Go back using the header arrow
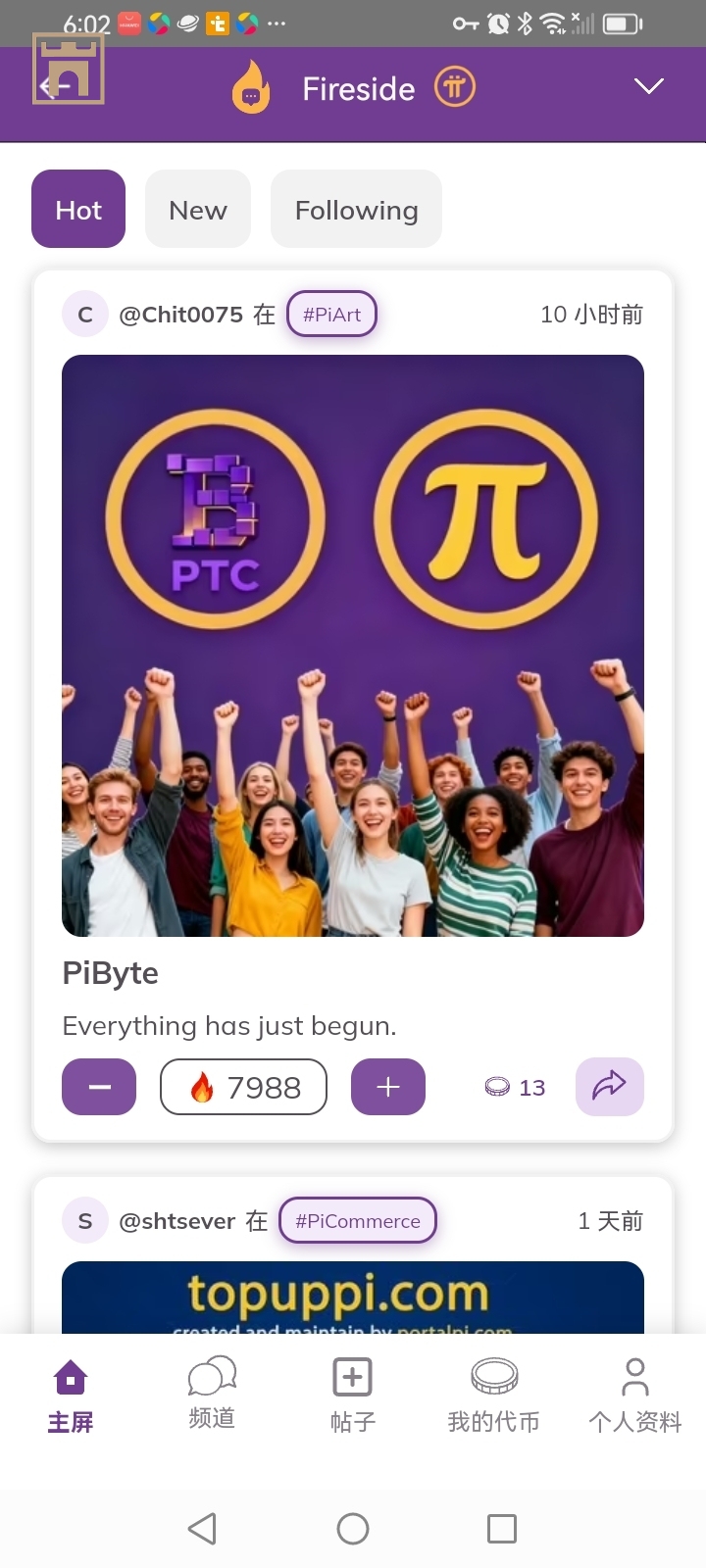 point(55,87)
